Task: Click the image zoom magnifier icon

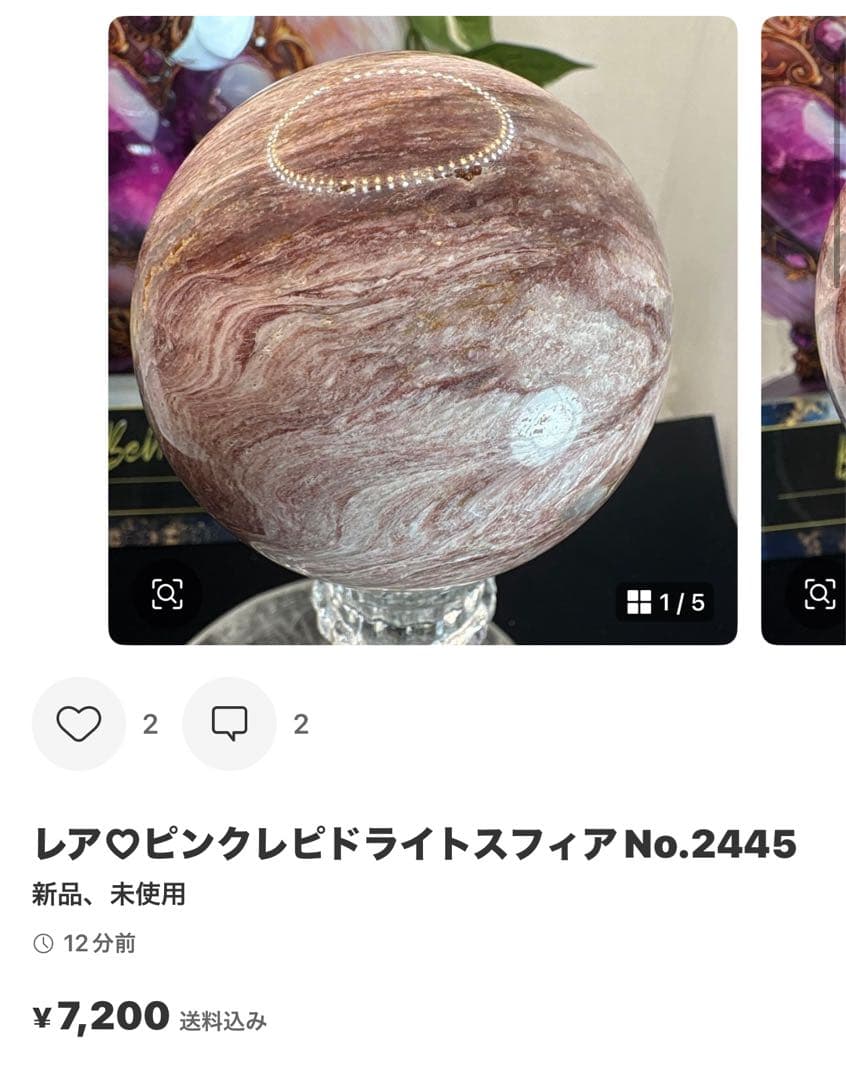Action: click(x=168, y=594)
